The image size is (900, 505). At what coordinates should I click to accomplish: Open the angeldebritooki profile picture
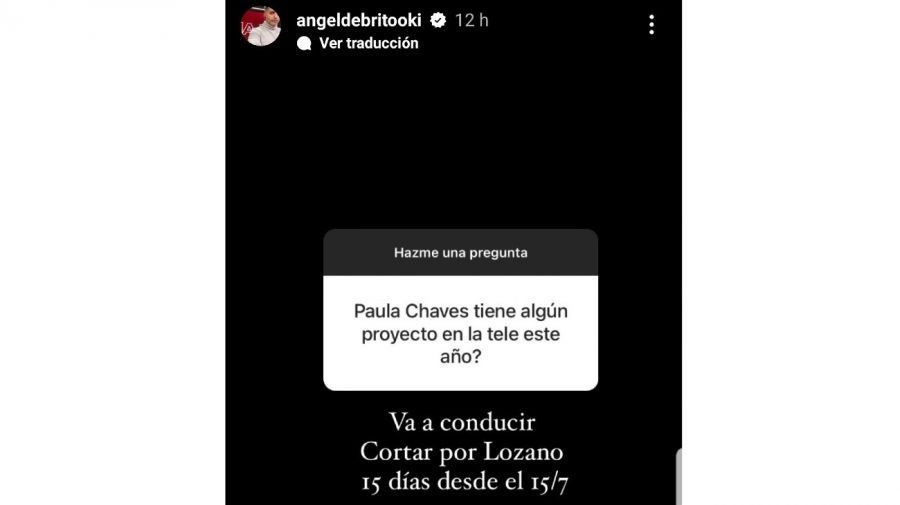261,26
